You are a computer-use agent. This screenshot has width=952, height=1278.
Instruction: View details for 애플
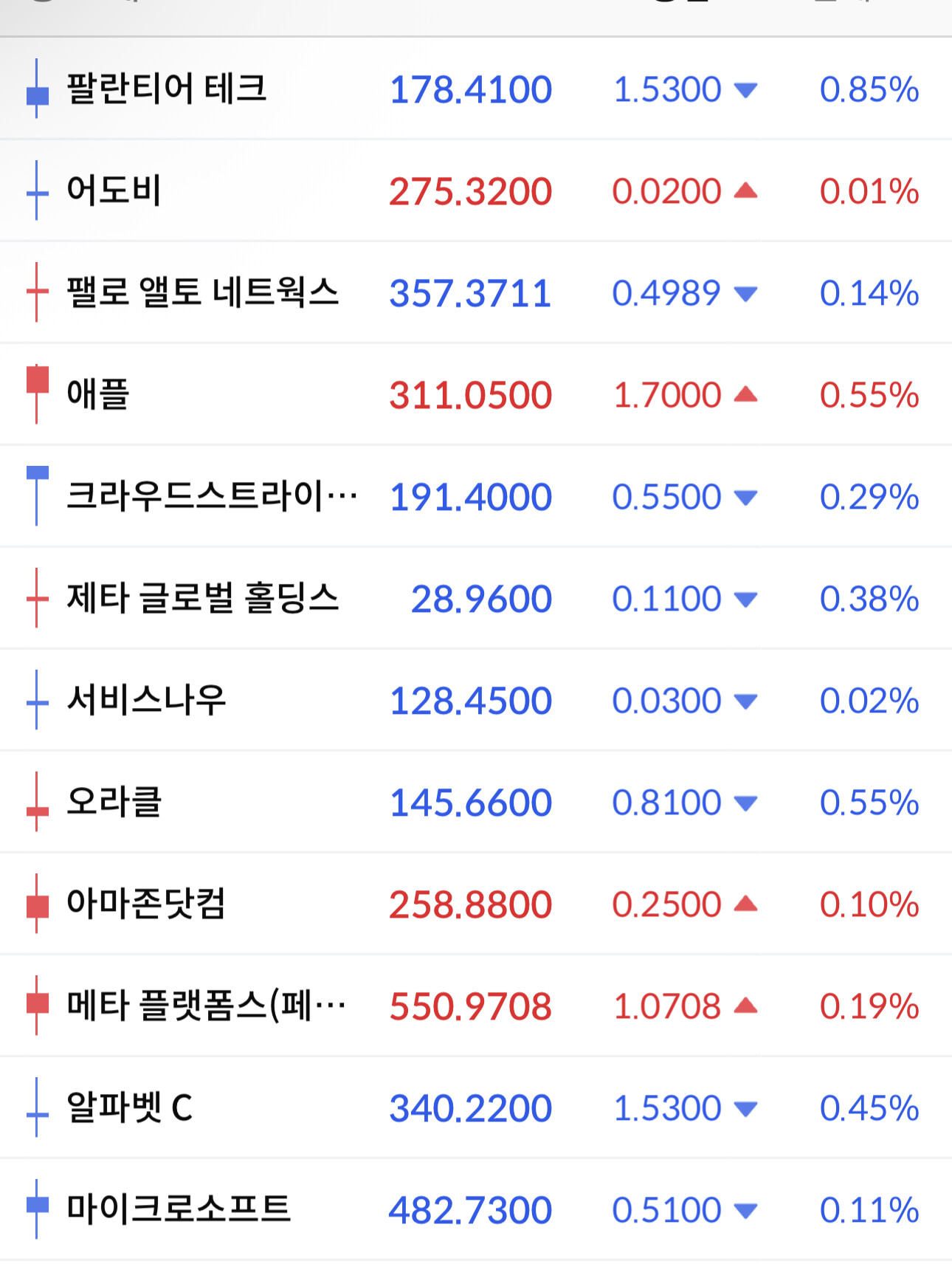476,394
